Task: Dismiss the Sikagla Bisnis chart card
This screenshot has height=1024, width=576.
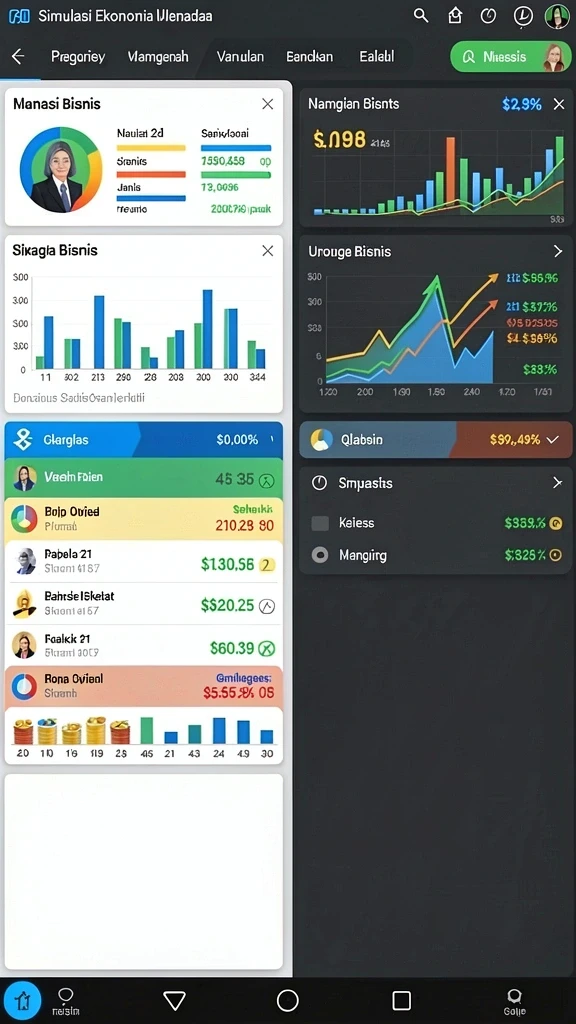Action: tap(268, 251)
